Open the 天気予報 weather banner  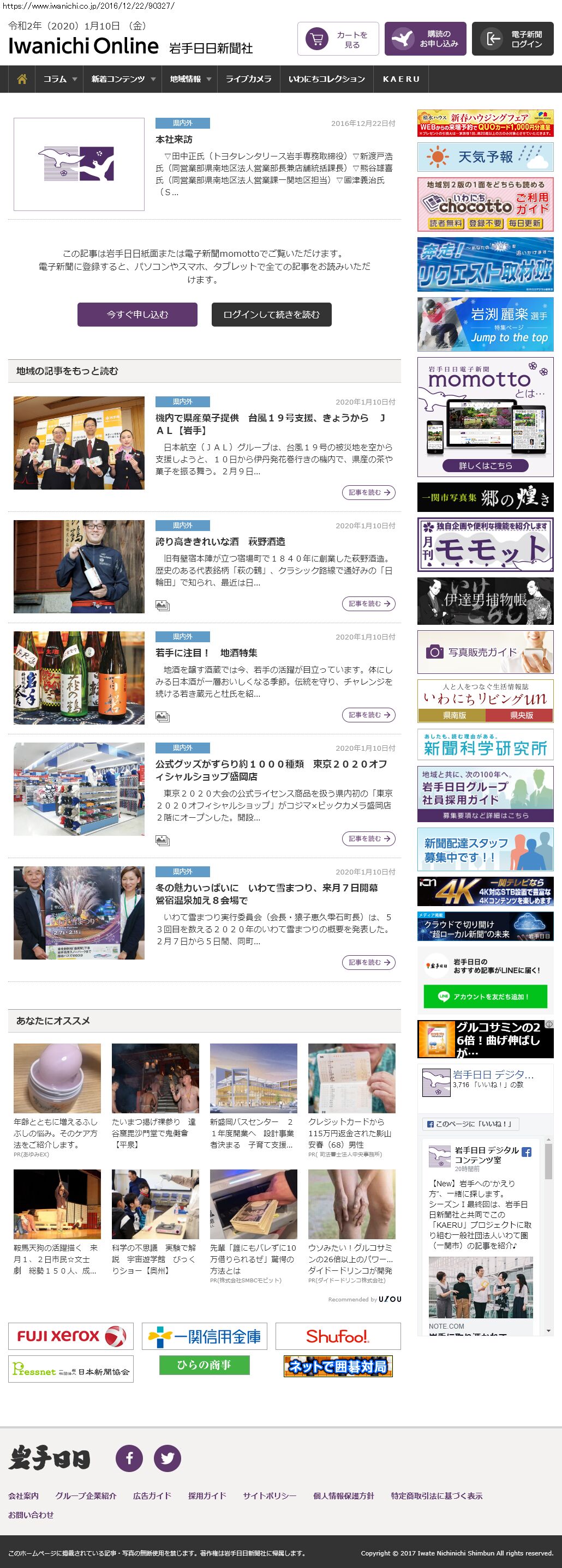coord(485,157)
